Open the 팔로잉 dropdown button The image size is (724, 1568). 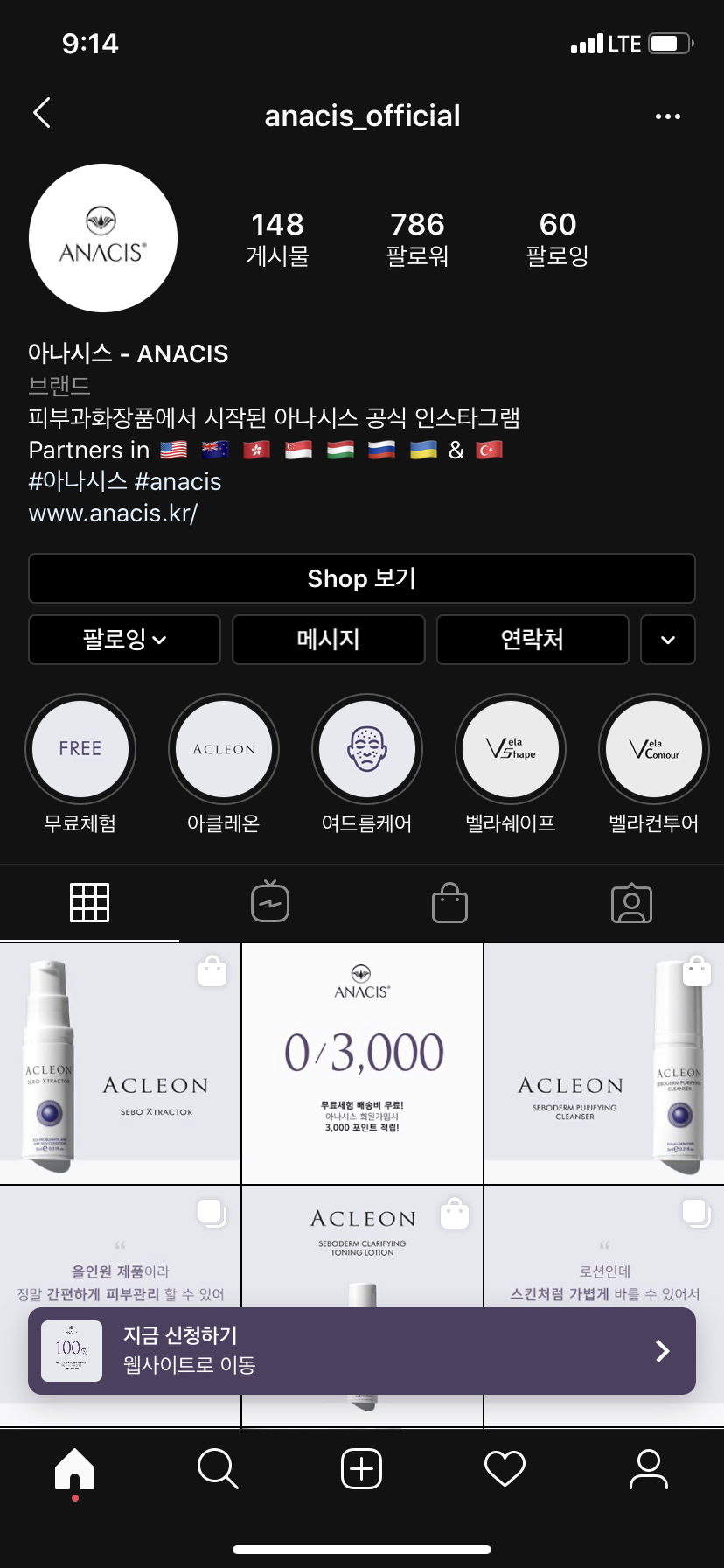(x=124, y=640)
